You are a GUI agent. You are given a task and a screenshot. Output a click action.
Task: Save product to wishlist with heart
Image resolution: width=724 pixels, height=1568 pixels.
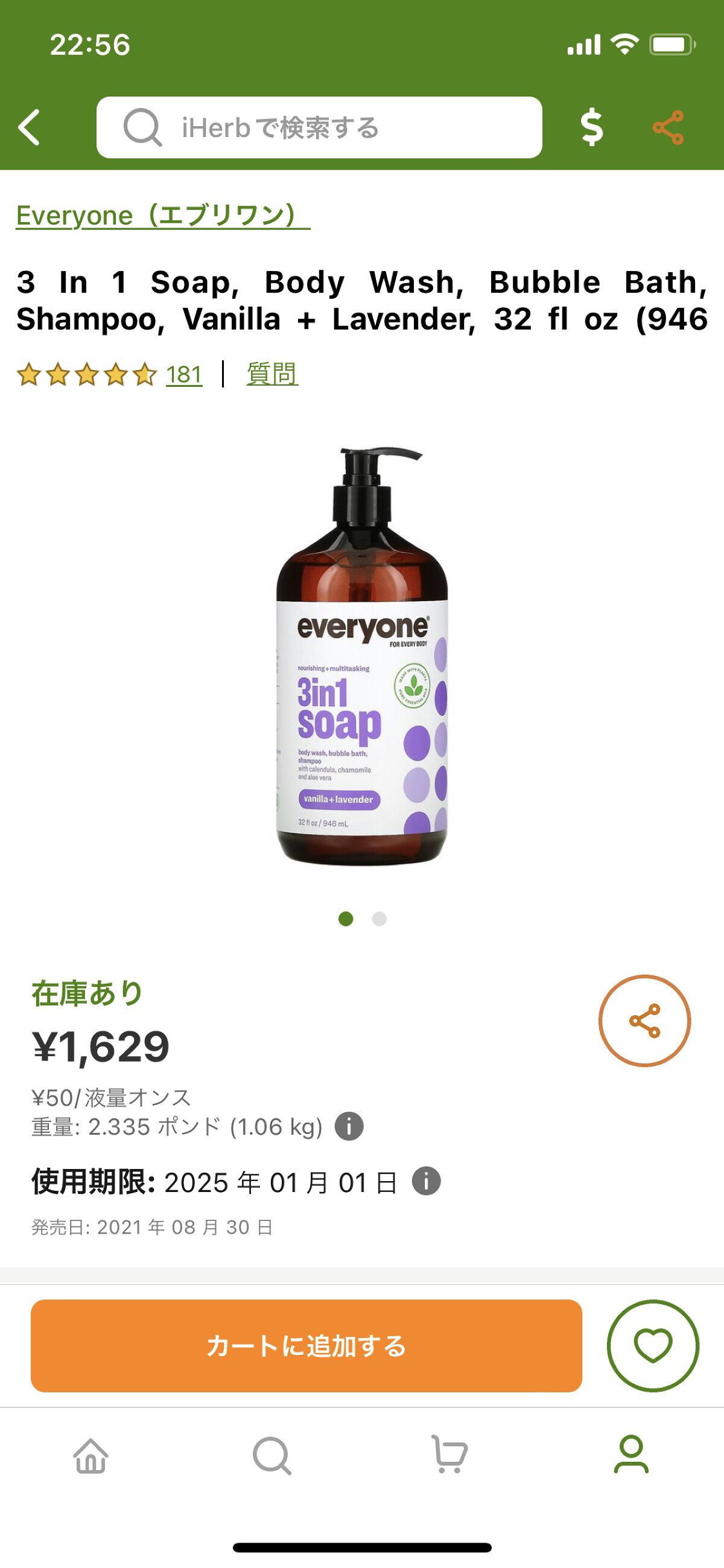653,1346
